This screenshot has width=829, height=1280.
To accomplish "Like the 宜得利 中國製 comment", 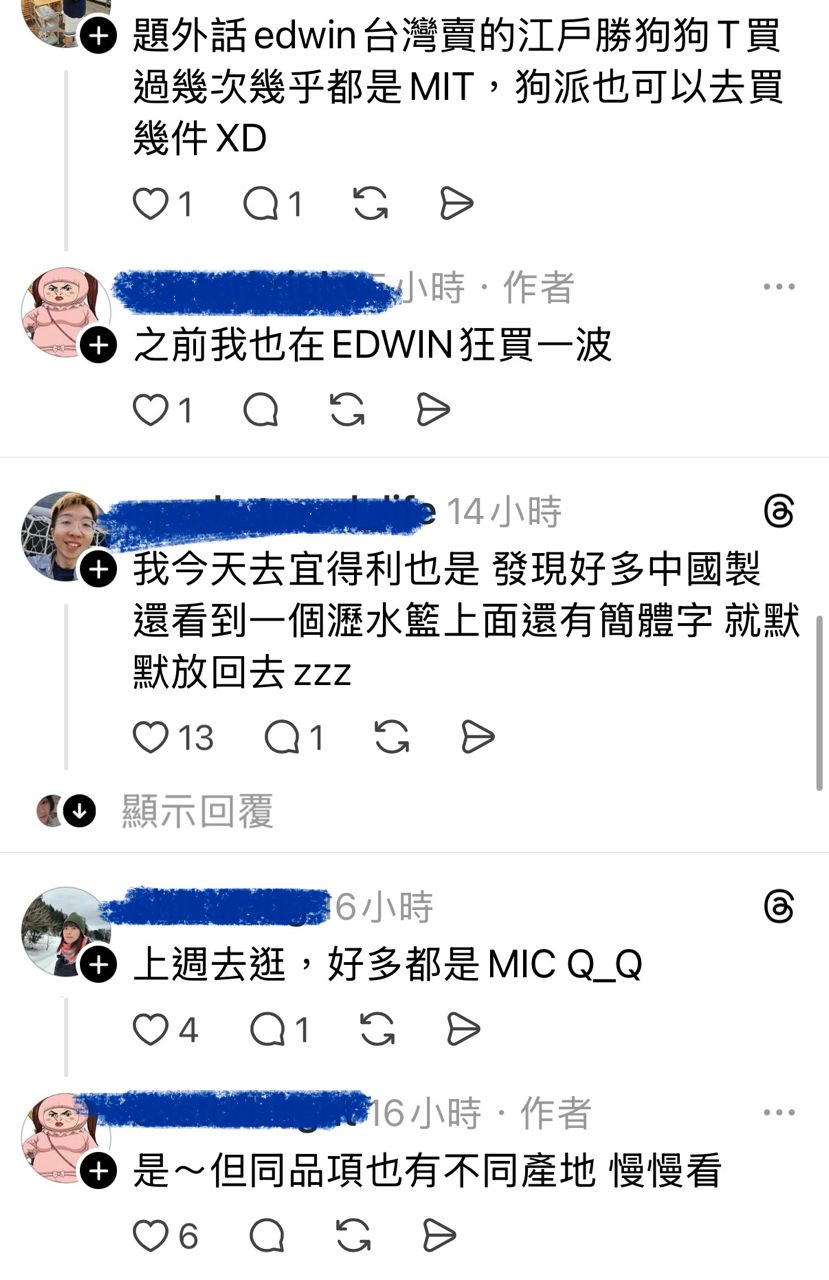I will pyautogui.click(x=151, y=738).
